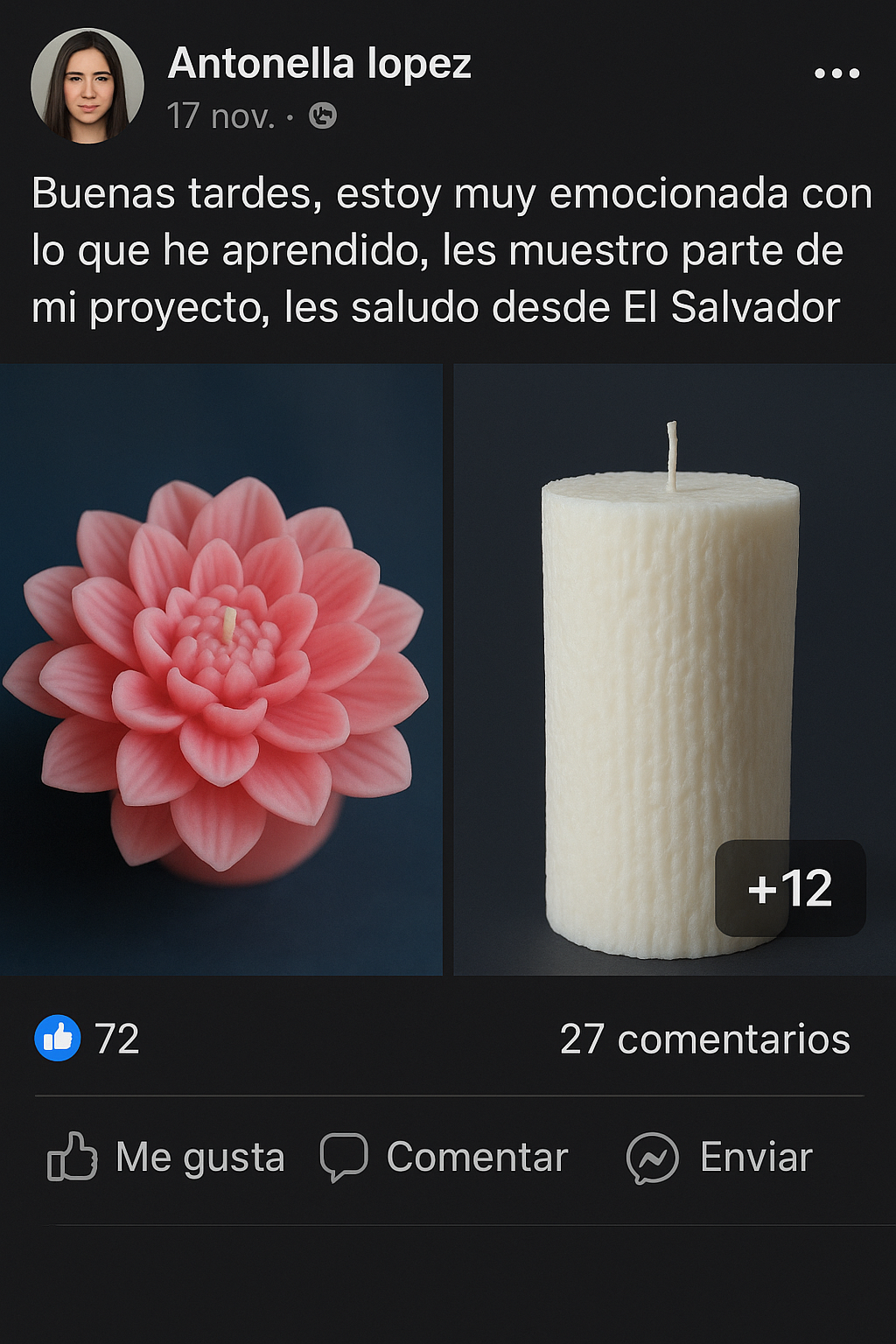896x1344 pixels.
Task: Open the Antonella lopez profile name link
Action: [319, 64]
